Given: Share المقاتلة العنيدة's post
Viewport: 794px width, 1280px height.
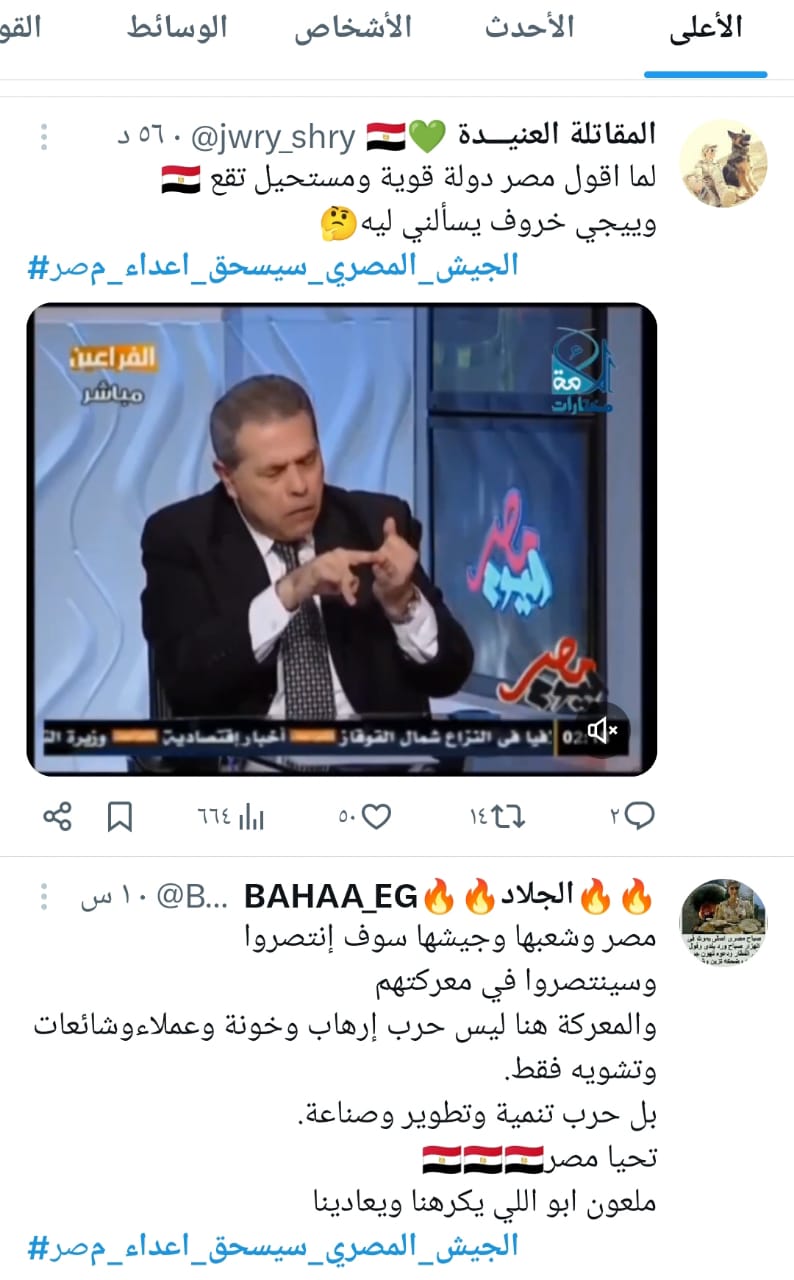Looking at the screenshot, I should tap(58, 817).
